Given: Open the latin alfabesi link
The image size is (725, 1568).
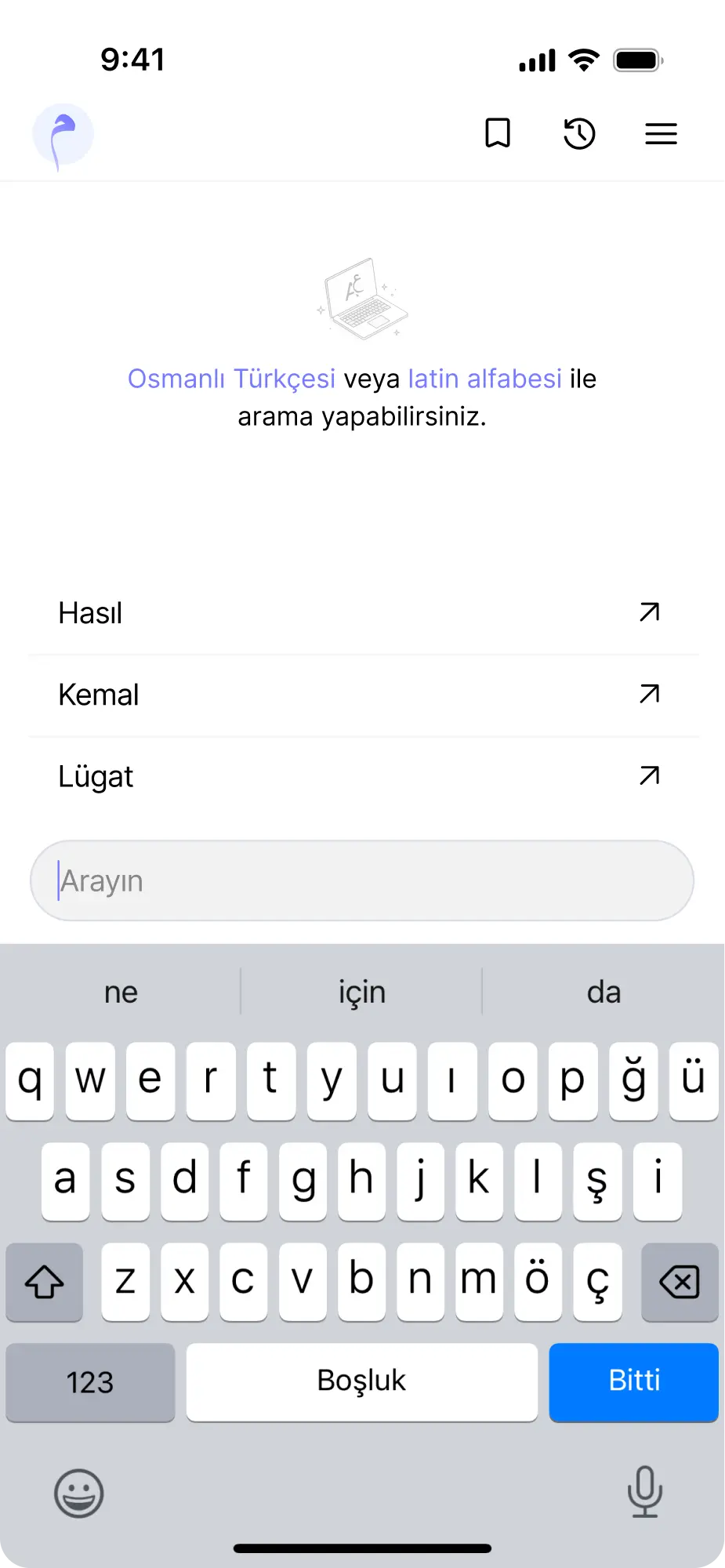Looking at the screenshot, I should (x=485, y=379).
